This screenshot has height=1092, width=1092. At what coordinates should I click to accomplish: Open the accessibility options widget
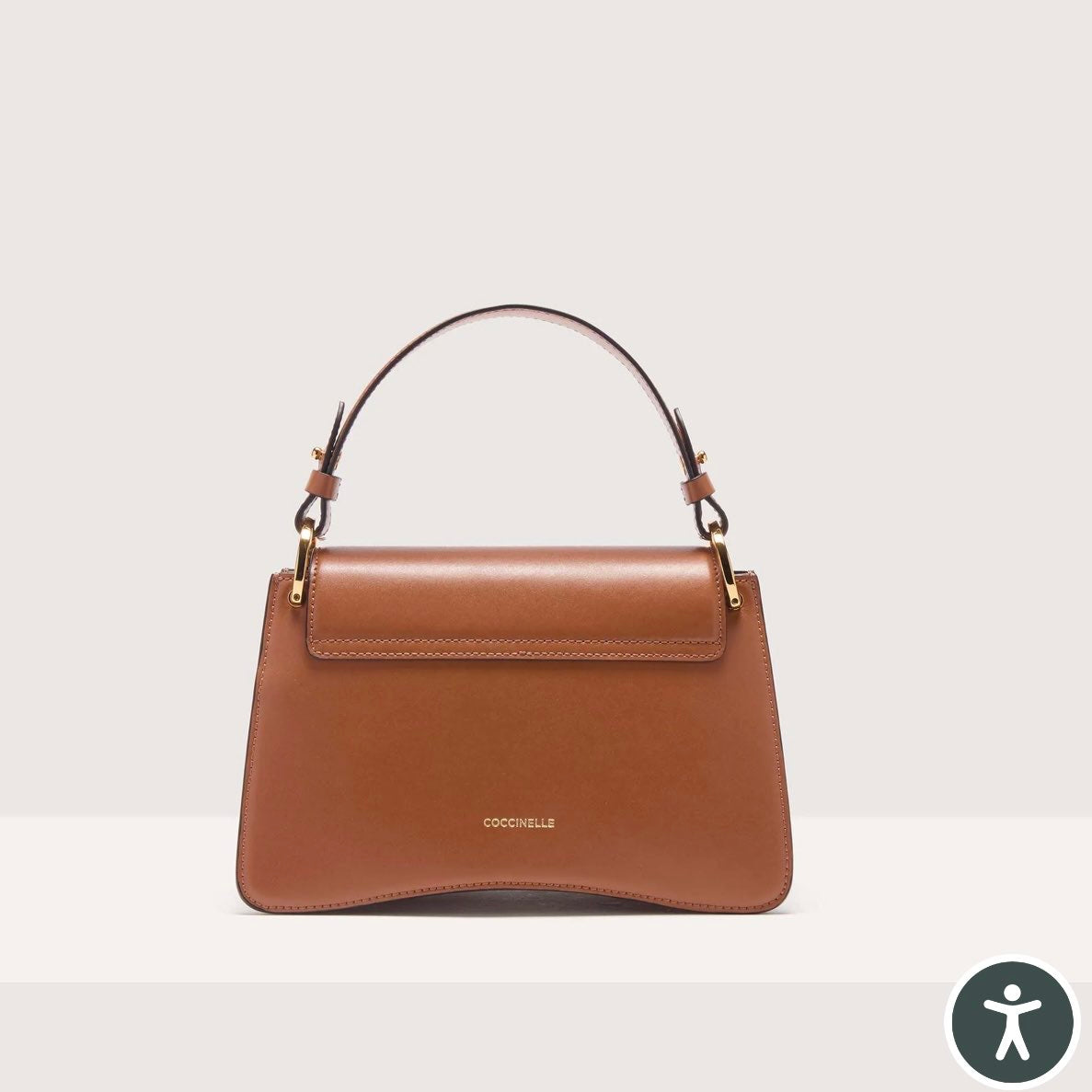coord(1012,1022)
